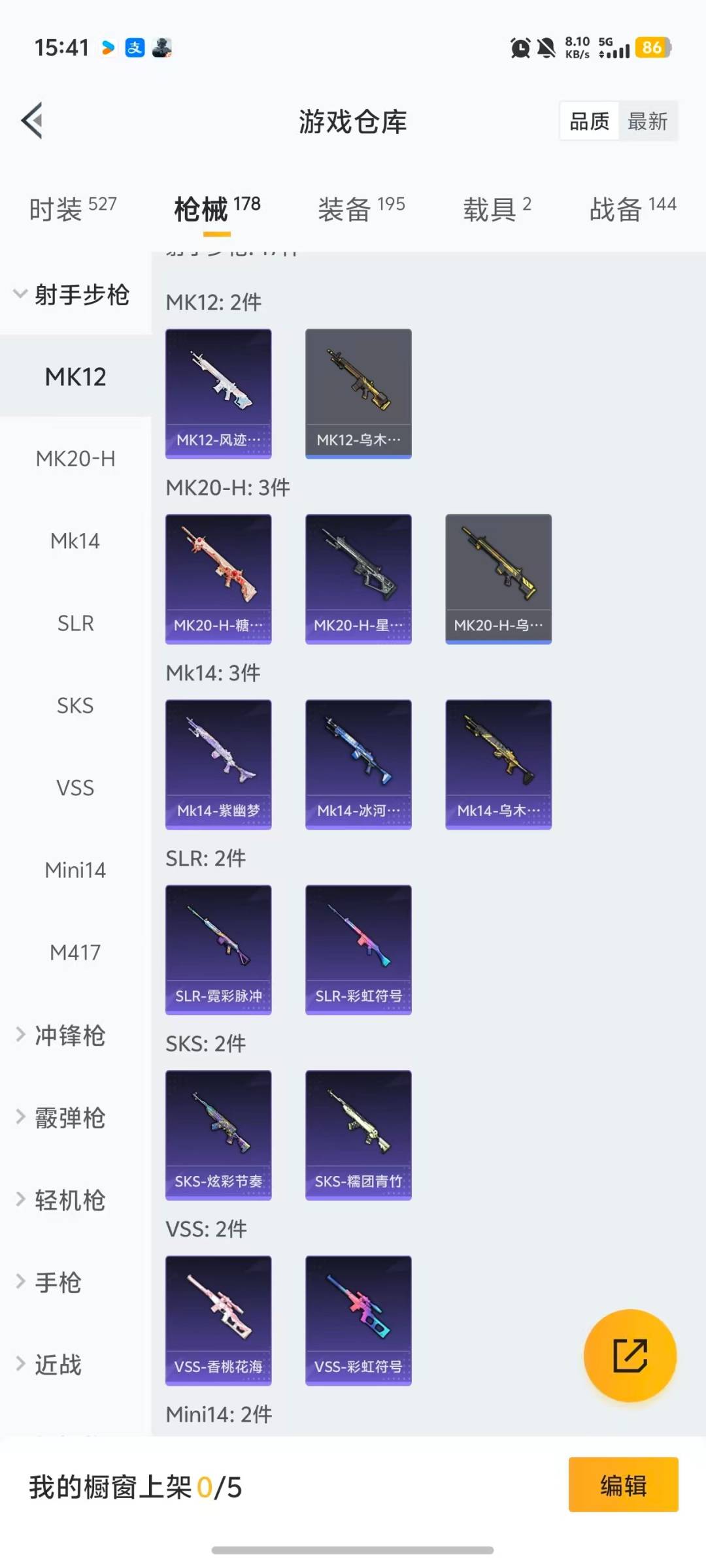Sort the warehouse by 最新
Viewport: 706px width, 1568px height.
pyautogui.click(x=647, y=122)
